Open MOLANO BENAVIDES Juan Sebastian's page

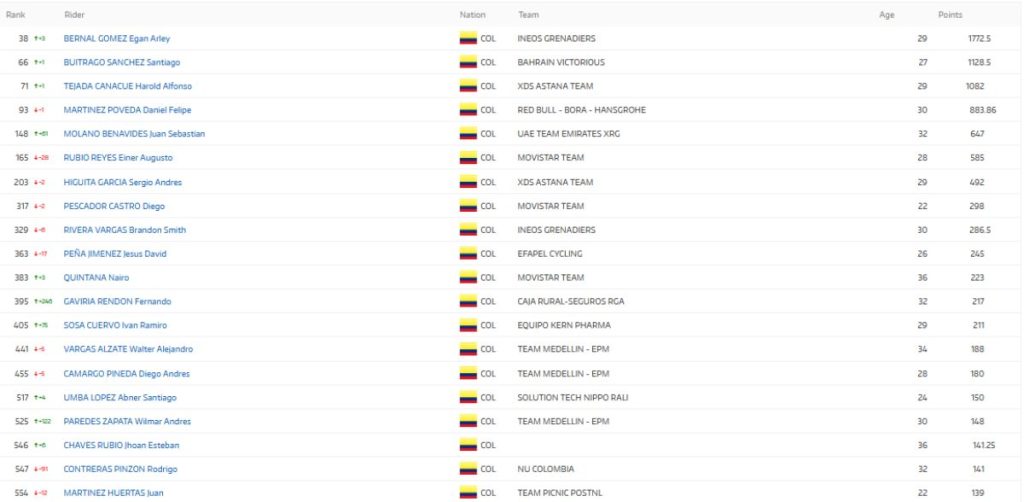pyautogui.click(x=134, y=134)
